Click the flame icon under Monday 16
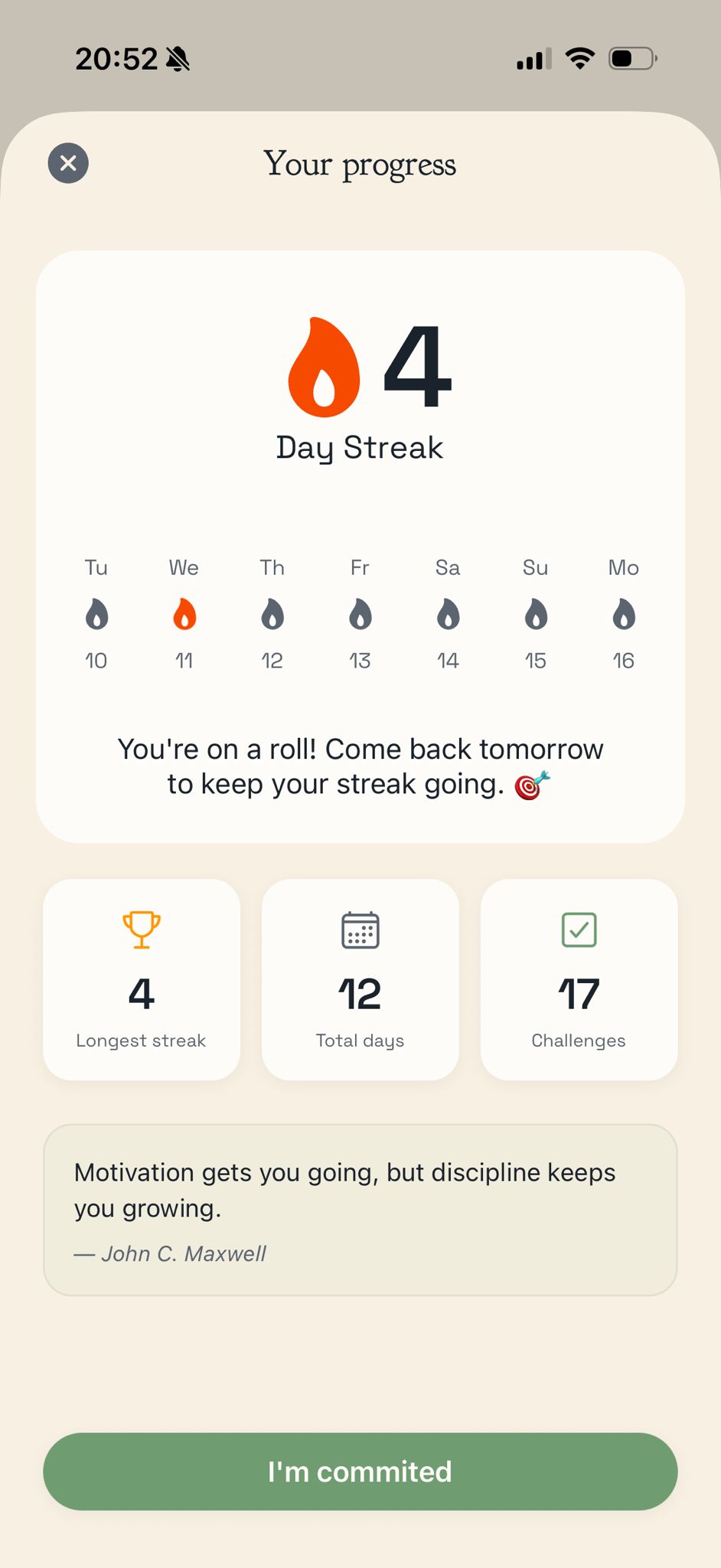 coord(623,615)
